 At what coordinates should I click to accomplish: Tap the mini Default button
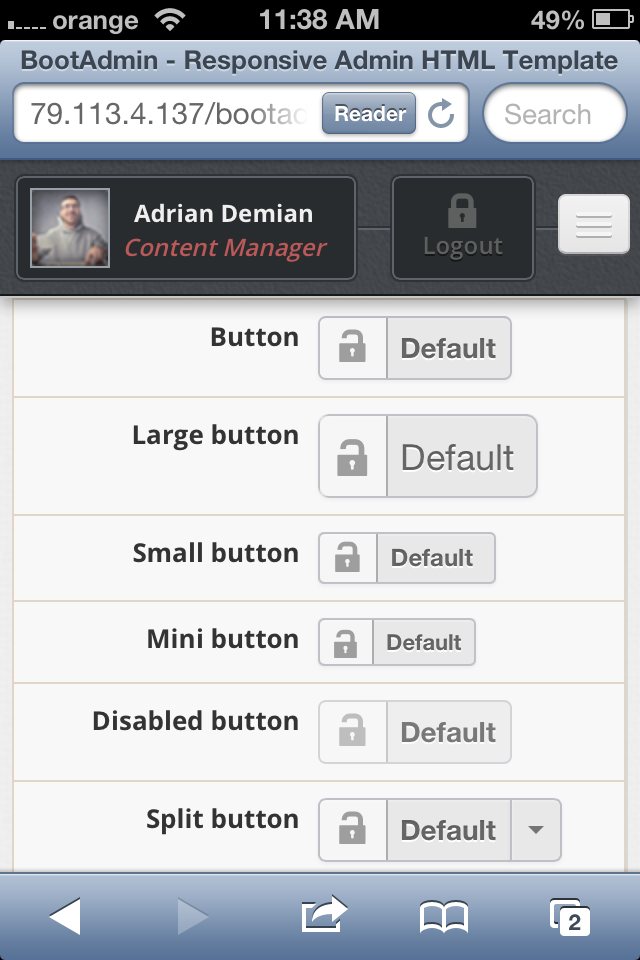point(397,642)
